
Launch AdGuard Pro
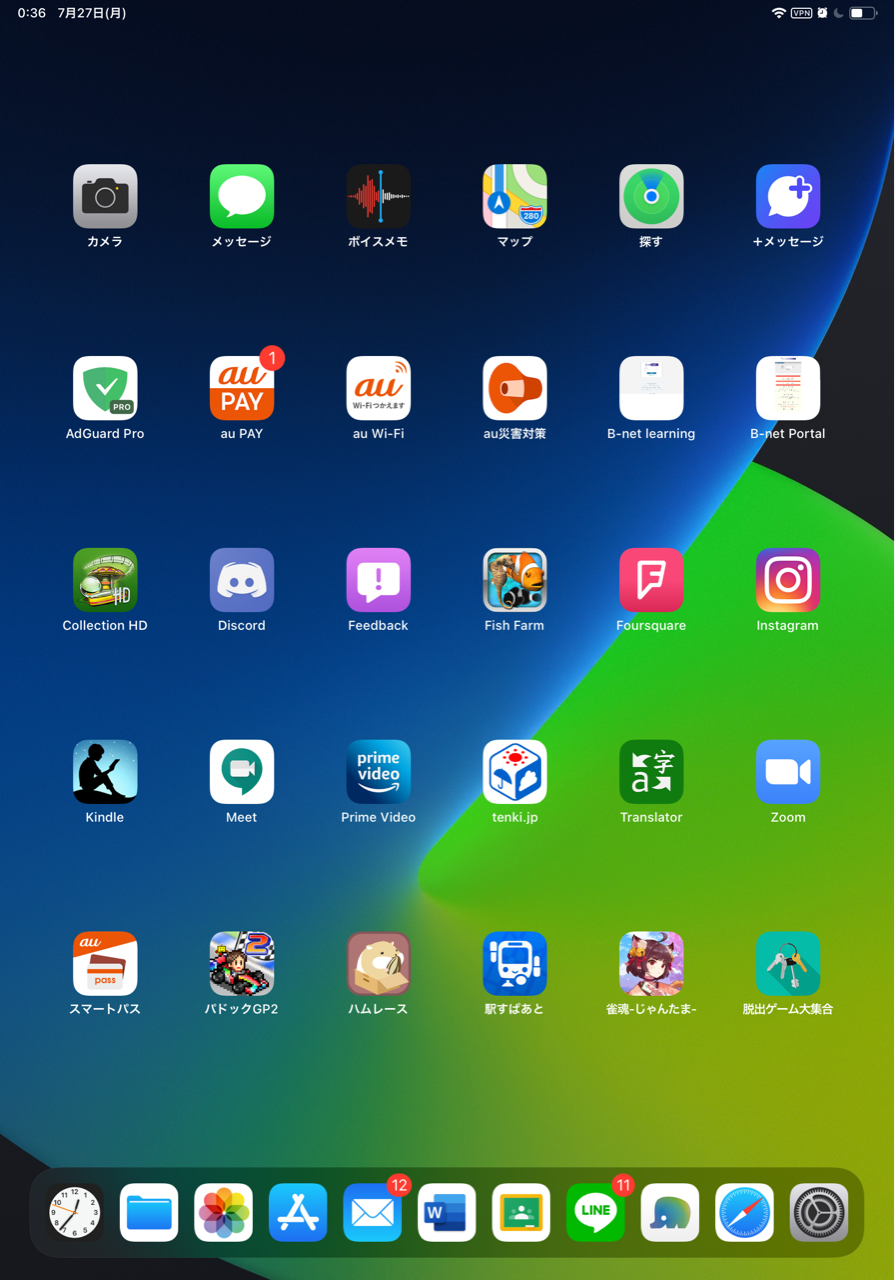click(x=105, y=388)
